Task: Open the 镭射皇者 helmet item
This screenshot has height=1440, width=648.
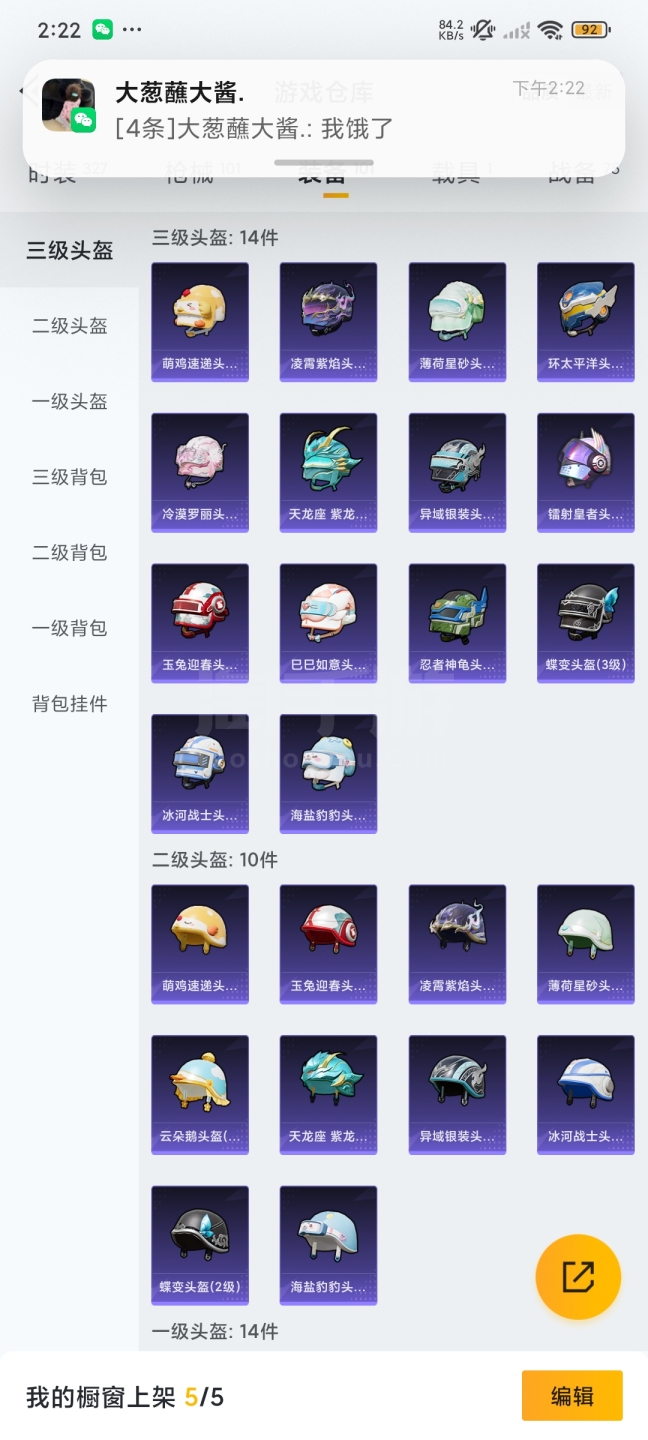Action: click(x=585, y=472)
